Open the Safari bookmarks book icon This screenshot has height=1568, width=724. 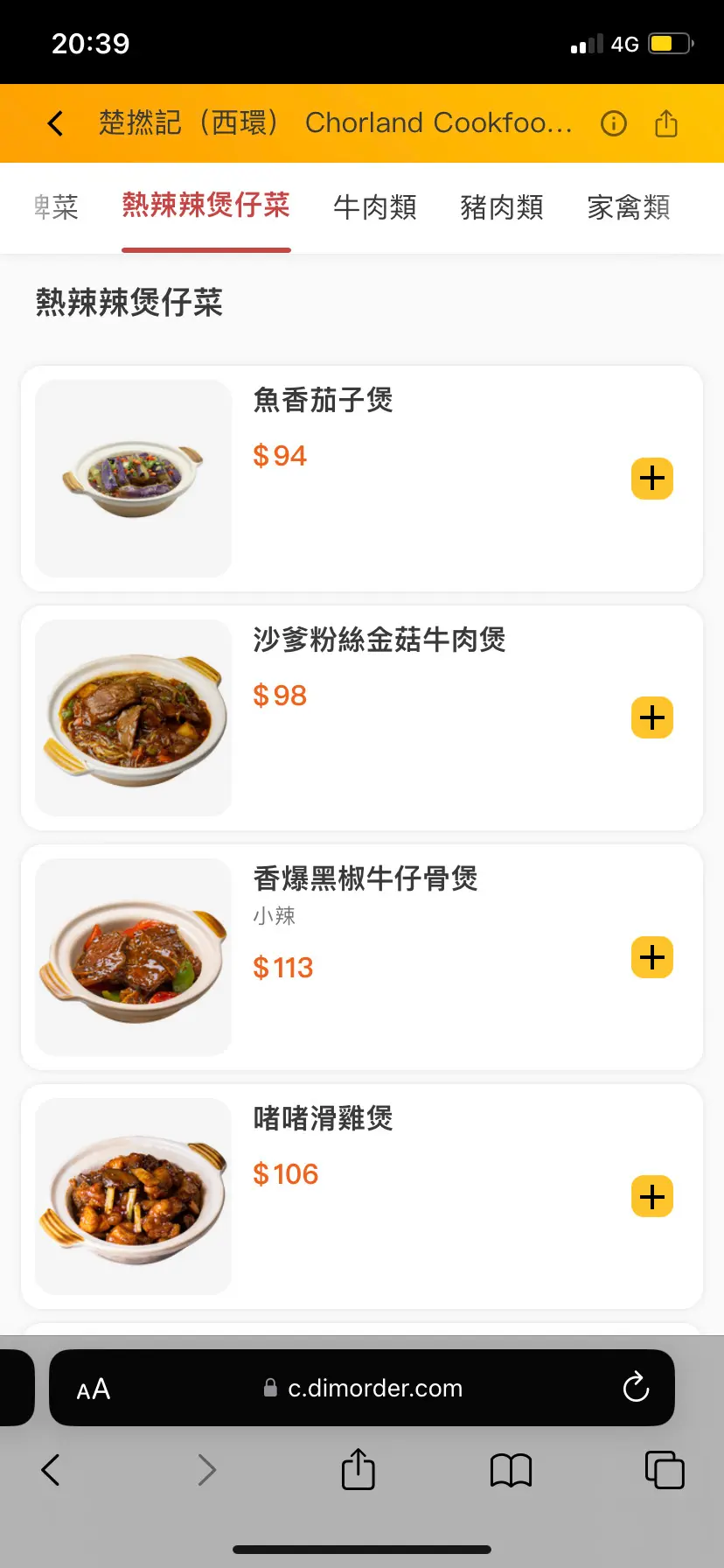[x=512, y=1470]
